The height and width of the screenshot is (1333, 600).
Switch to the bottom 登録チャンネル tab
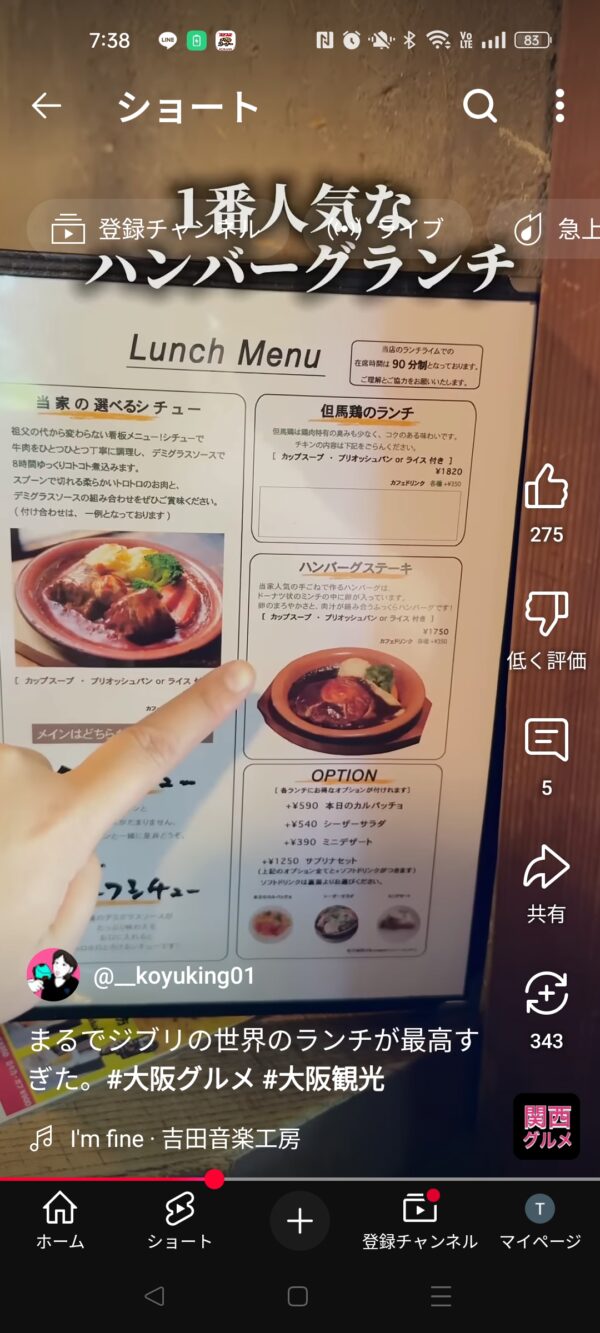point(420,1220)
